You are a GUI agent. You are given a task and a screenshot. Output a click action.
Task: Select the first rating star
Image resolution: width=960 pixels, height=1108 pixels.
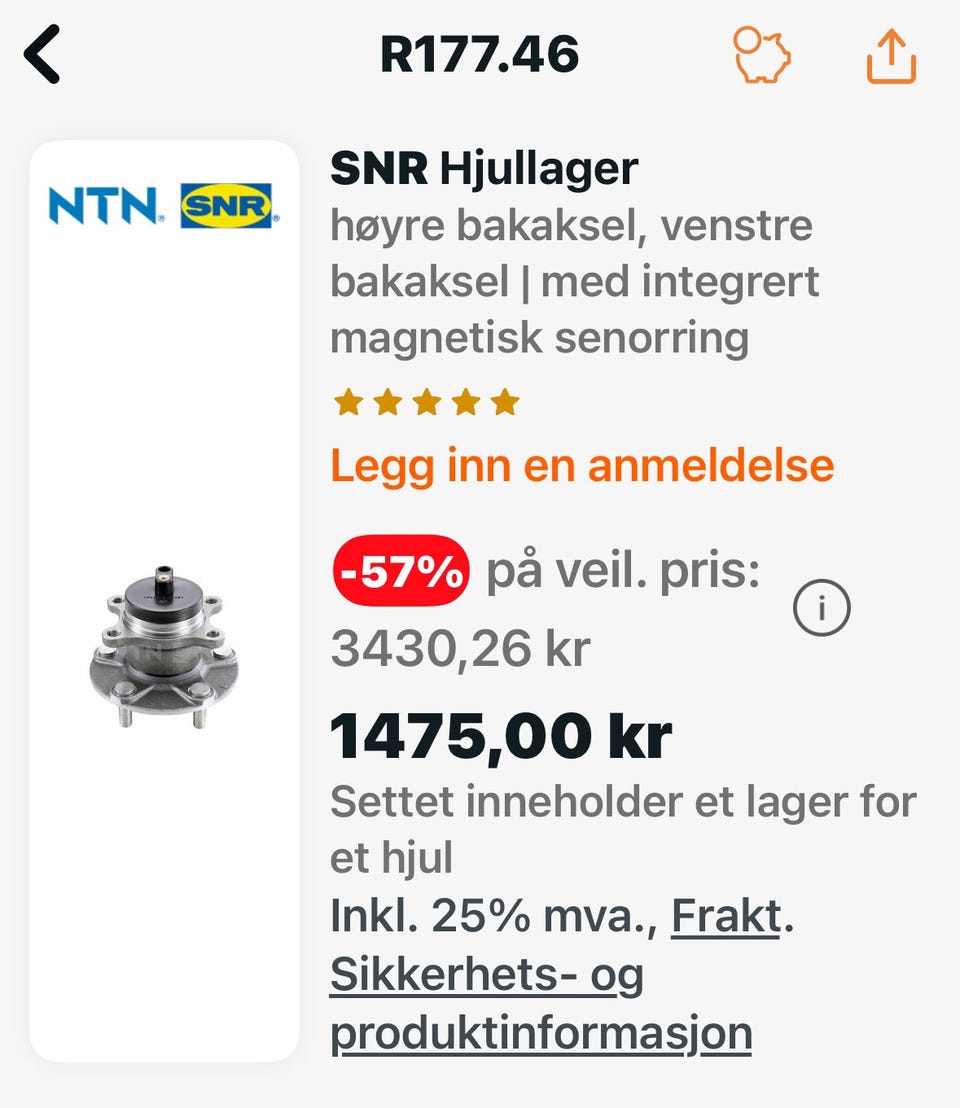click(x=349, y=403)
